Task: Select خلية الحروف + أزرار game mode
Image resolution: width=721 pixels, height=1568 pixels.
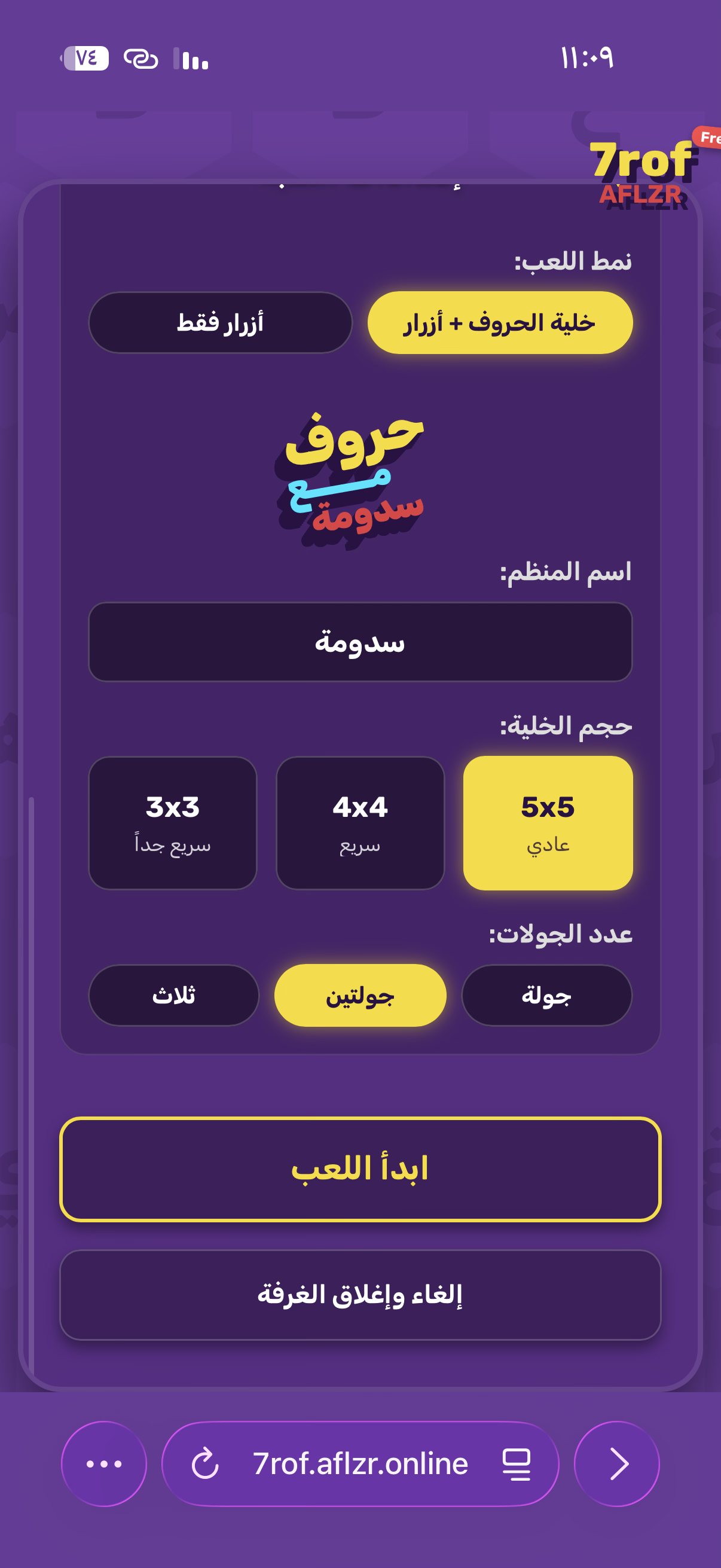Action: tap(500, 322)
